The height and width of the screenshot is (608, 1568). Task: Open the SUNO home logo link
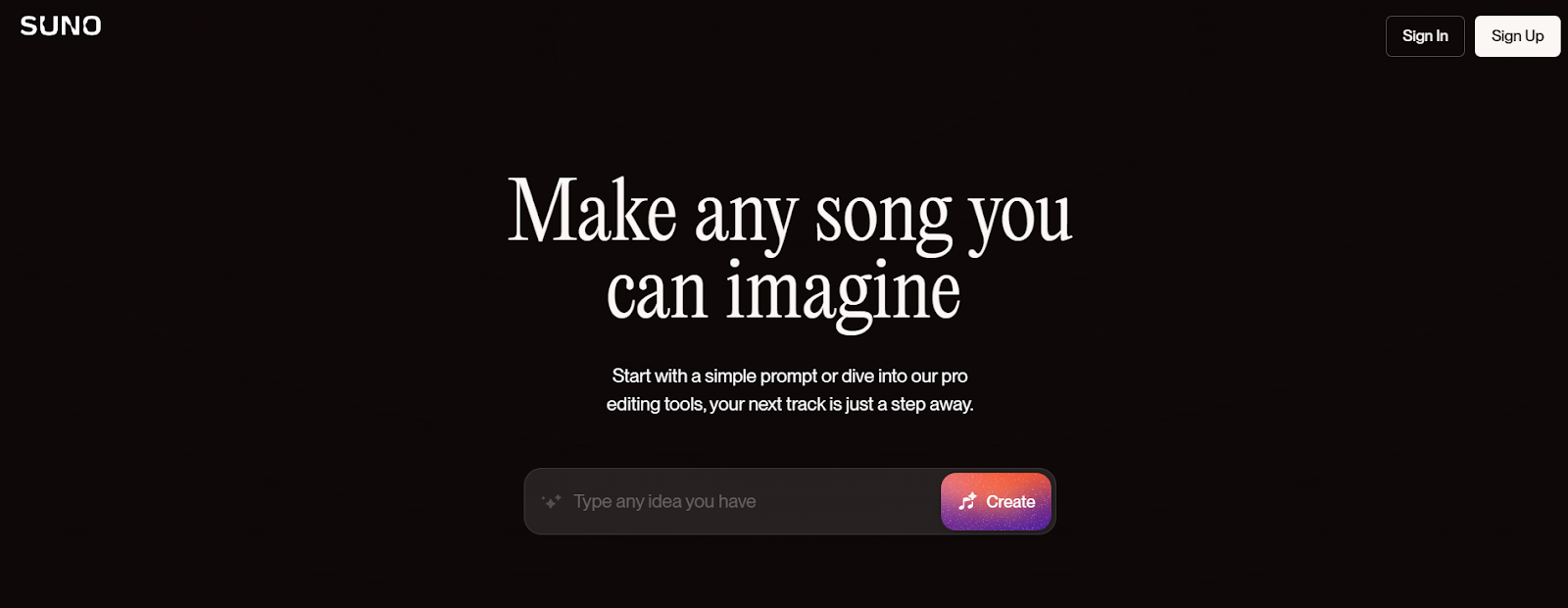tap(61, 25)
